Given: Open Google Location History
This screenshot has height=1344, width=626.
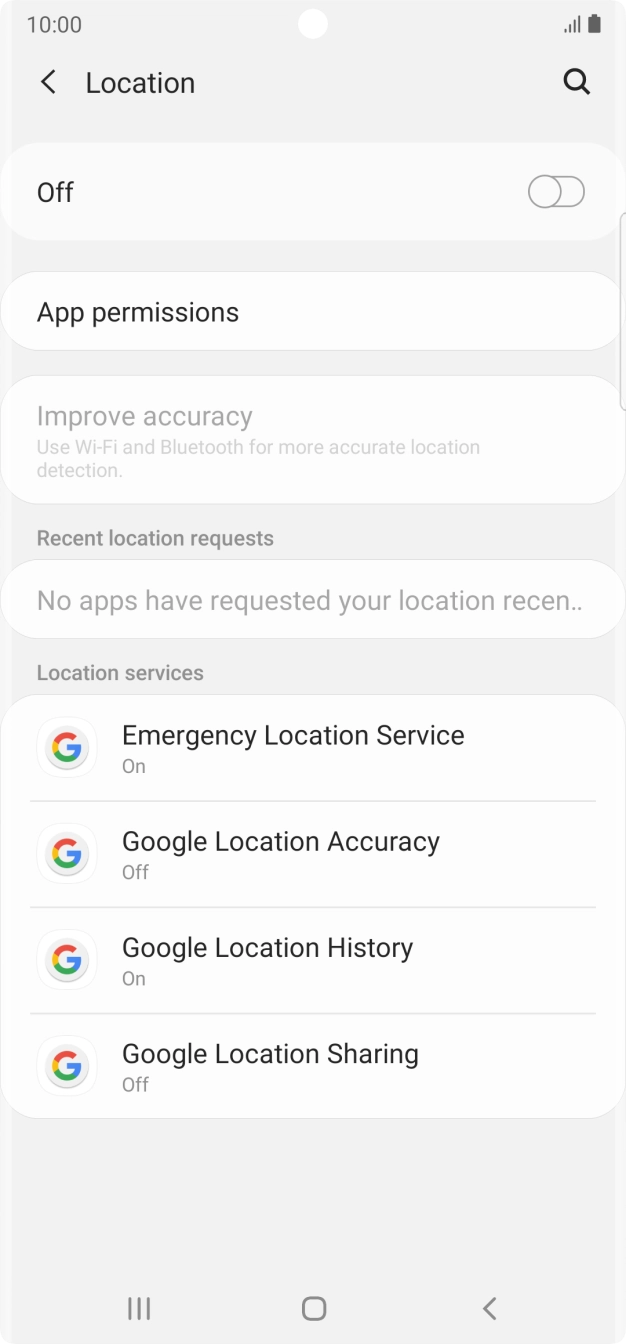Looking at the screenshot, I should pos(312,960).
